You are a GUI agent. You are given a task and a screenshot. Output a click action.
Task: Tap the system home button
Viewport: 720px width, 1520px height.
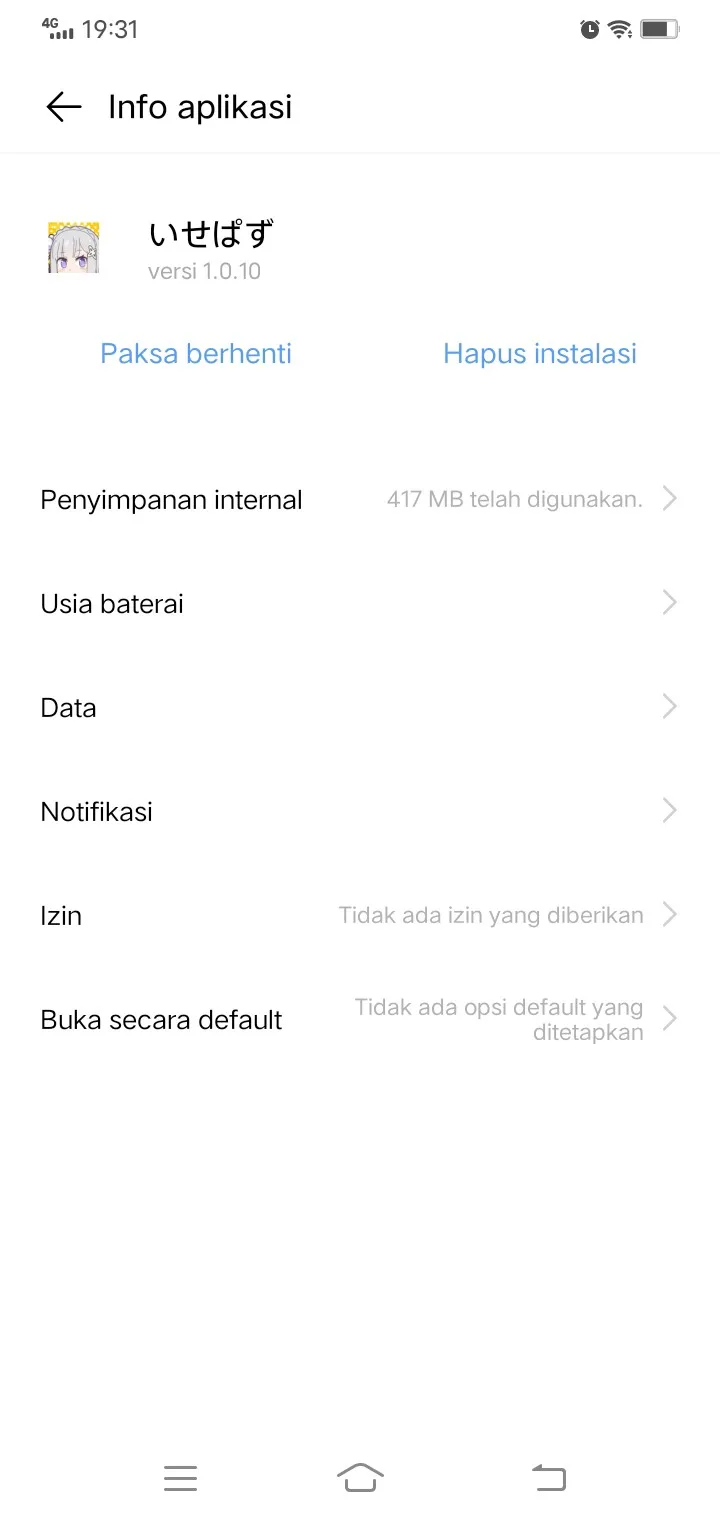pos(360,1477)
